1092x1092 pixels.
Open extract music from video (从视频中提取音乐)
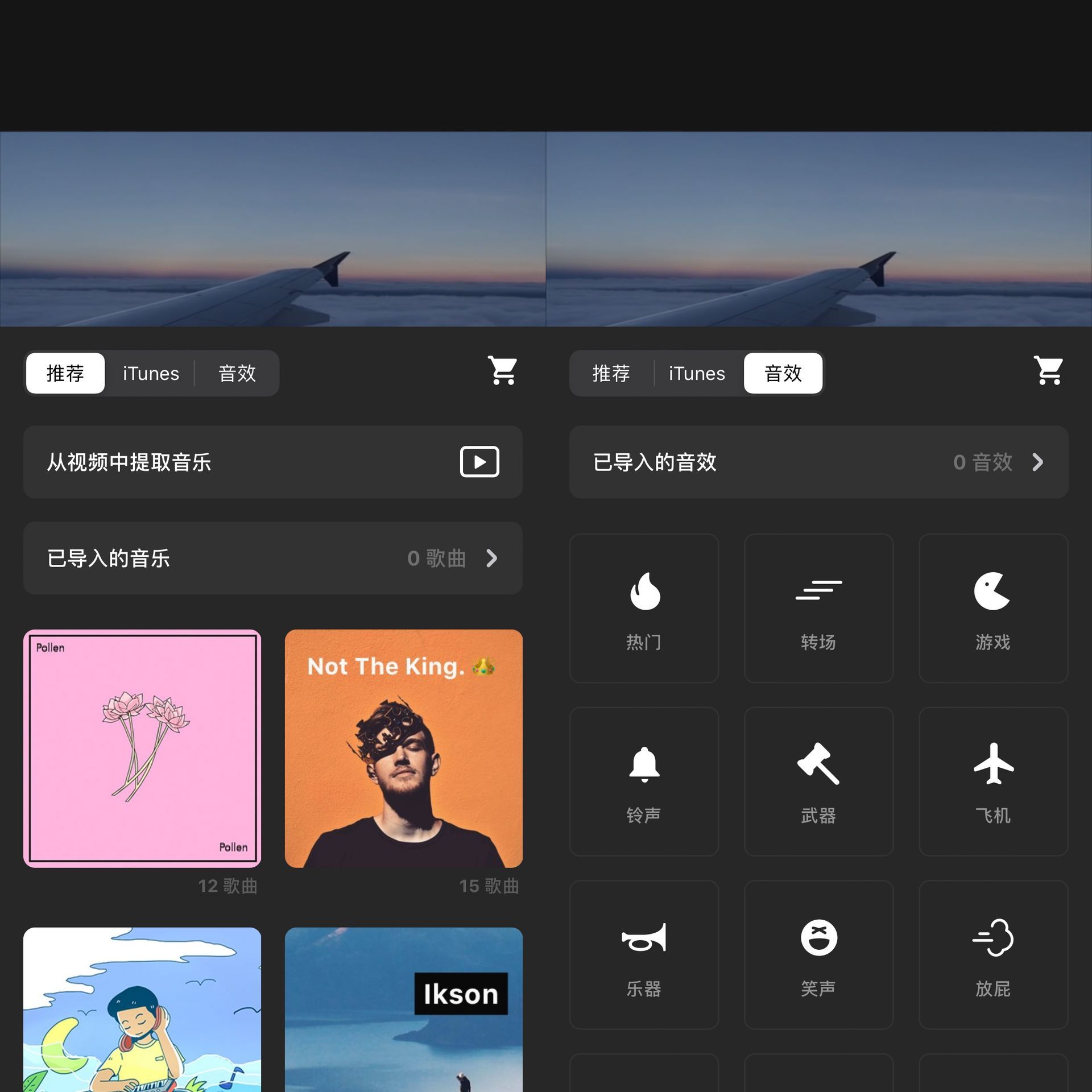(273, 462)
